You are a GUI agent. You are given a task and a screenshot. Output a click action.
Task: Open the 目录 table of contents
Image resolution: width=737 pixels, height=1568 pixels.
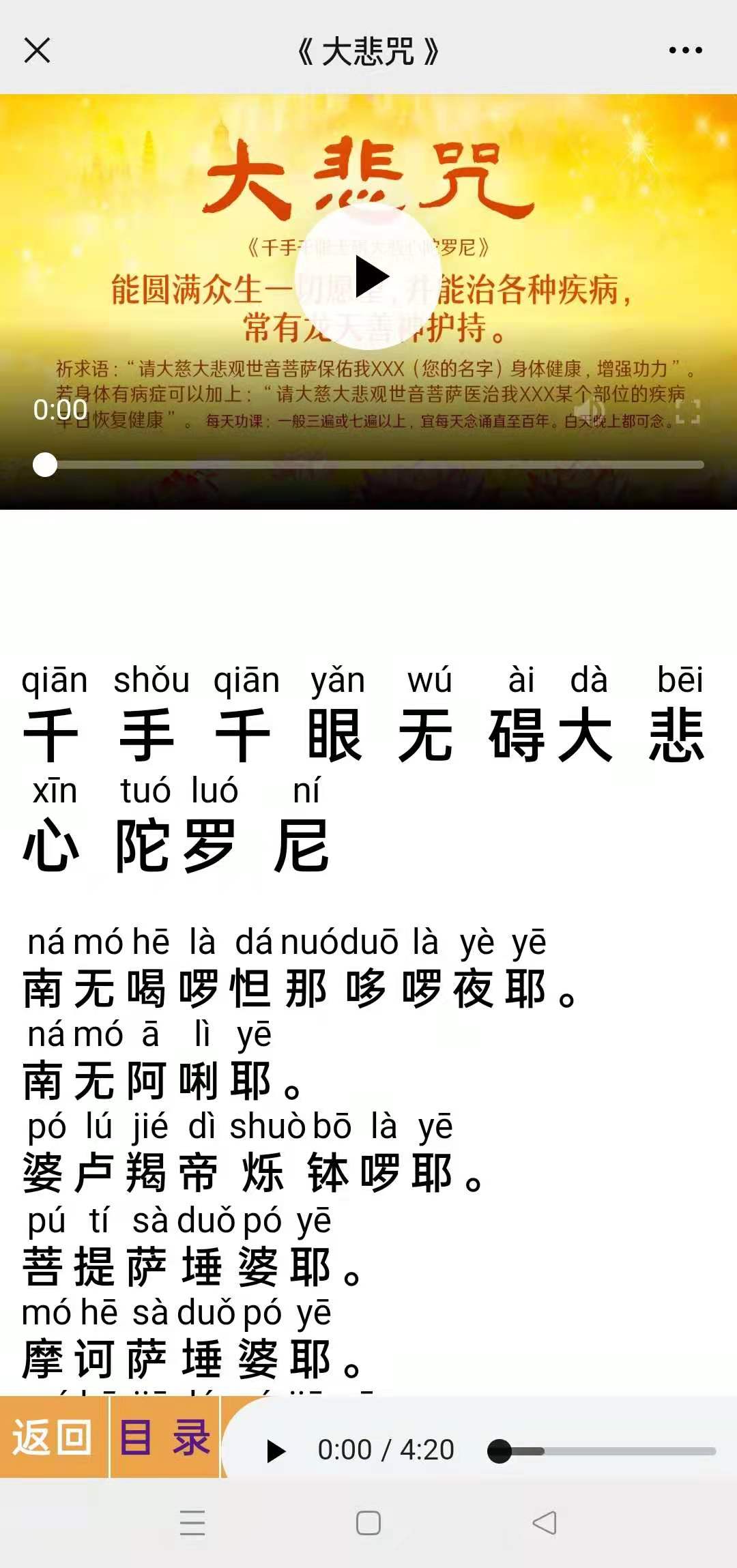(164, 1438)
